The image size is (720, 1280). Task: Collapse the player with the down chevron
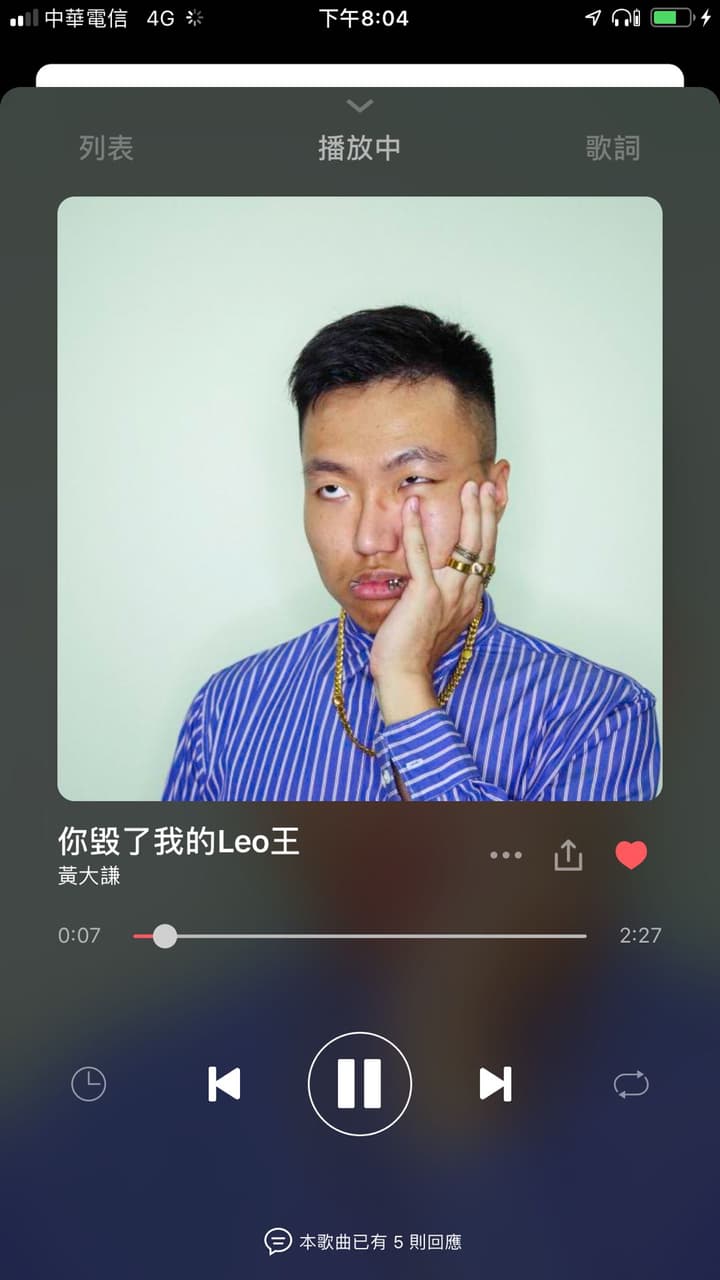click(x=360, y=106)
